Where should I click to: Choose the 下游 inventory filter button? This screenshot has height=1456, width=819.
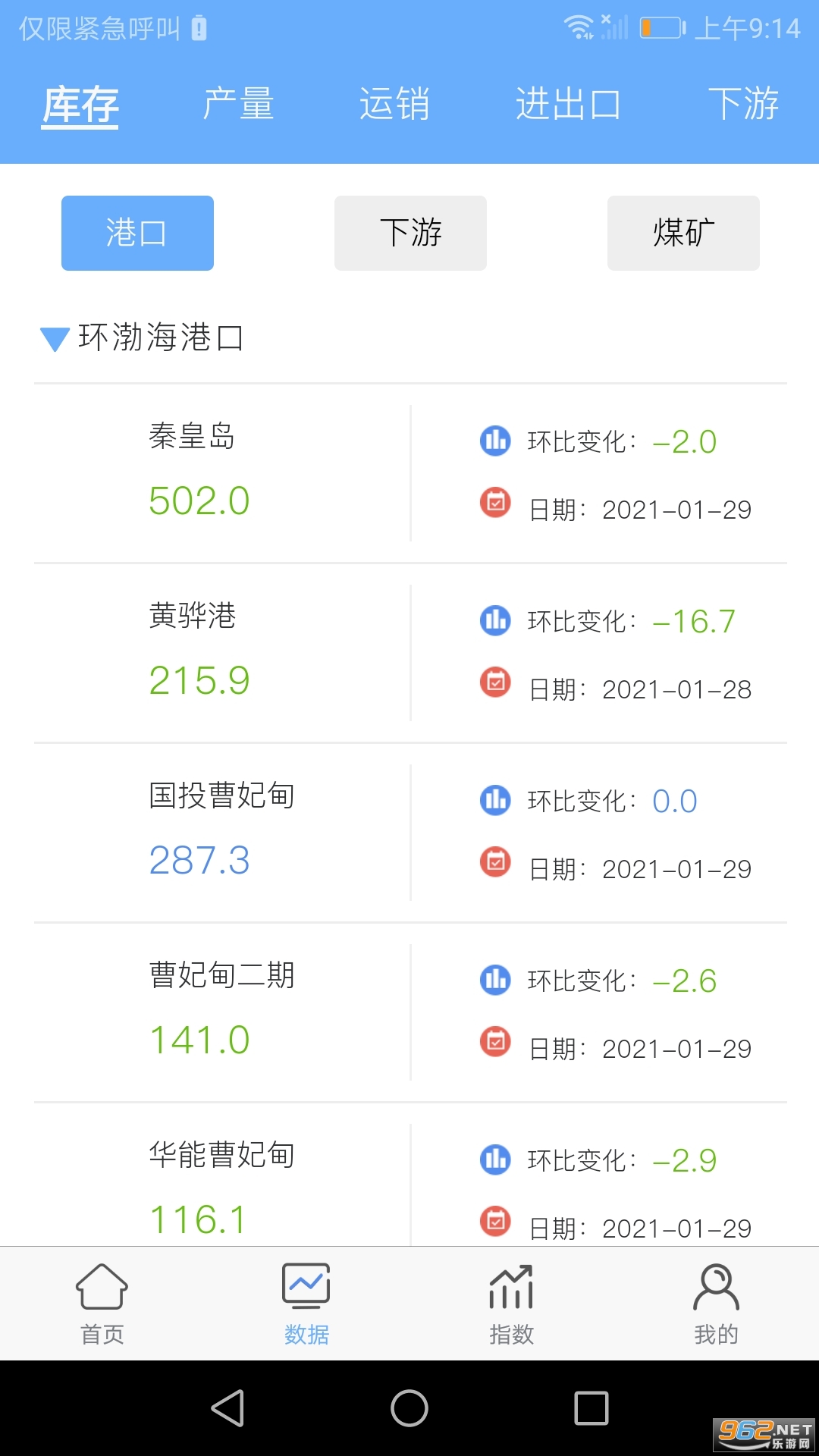(x=410, y=233)
